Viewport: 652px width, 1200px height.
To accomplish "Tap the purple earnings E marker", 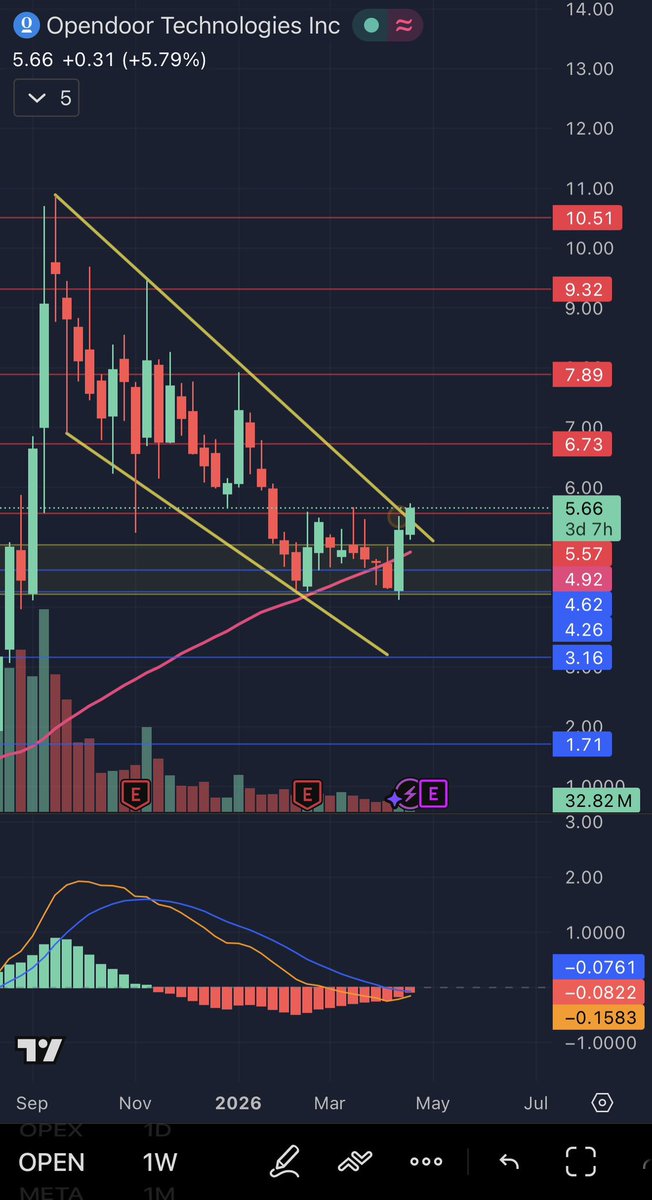I will click(433, 795).
